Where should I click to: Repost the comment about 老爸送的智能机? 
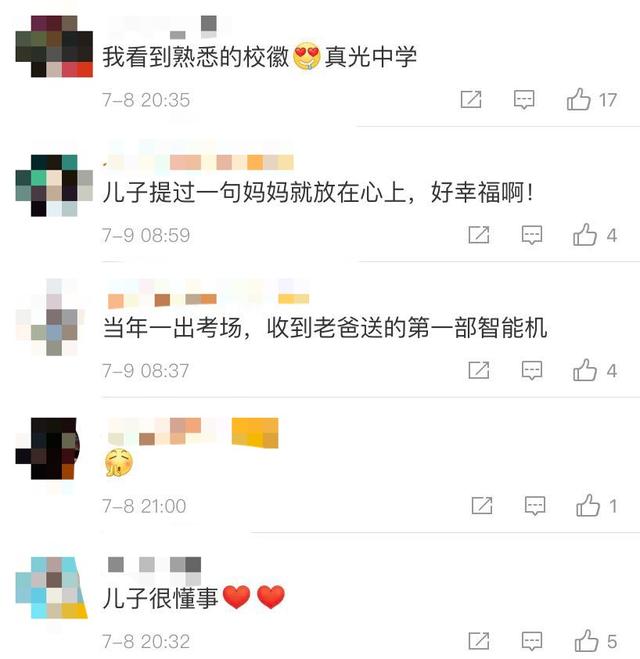coord(479,371)
